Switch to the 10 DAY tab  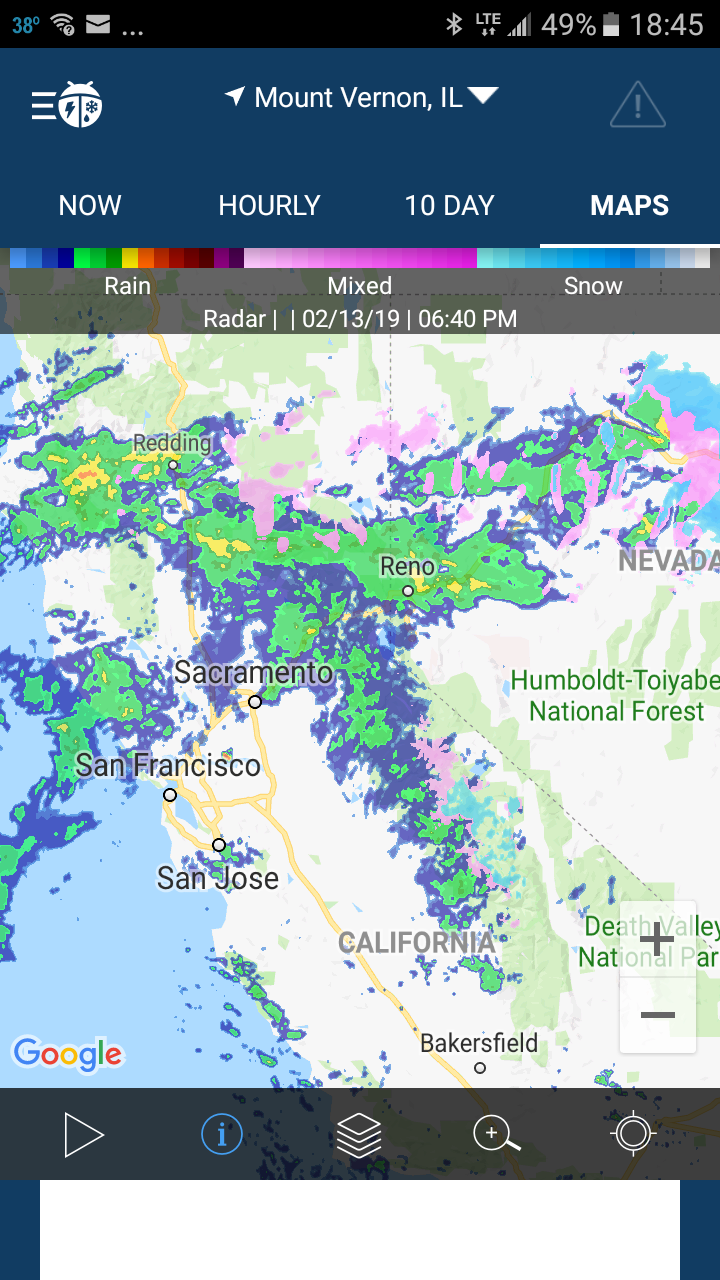[x=449, y=206]
